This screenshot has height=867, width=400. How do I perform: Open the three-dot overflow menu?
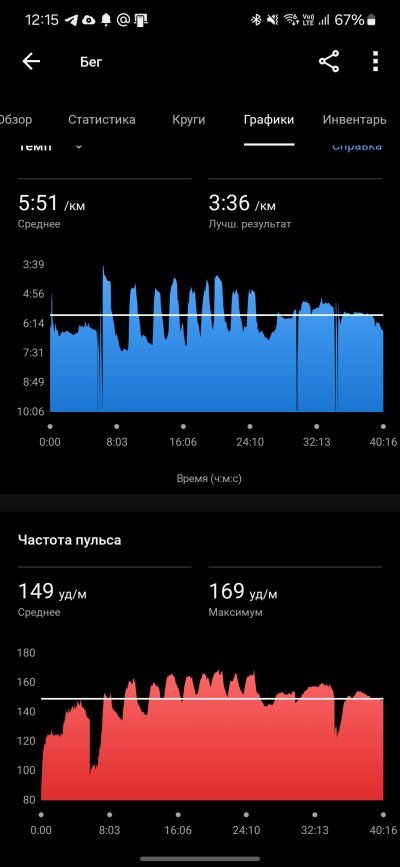[x=376, y=61]
